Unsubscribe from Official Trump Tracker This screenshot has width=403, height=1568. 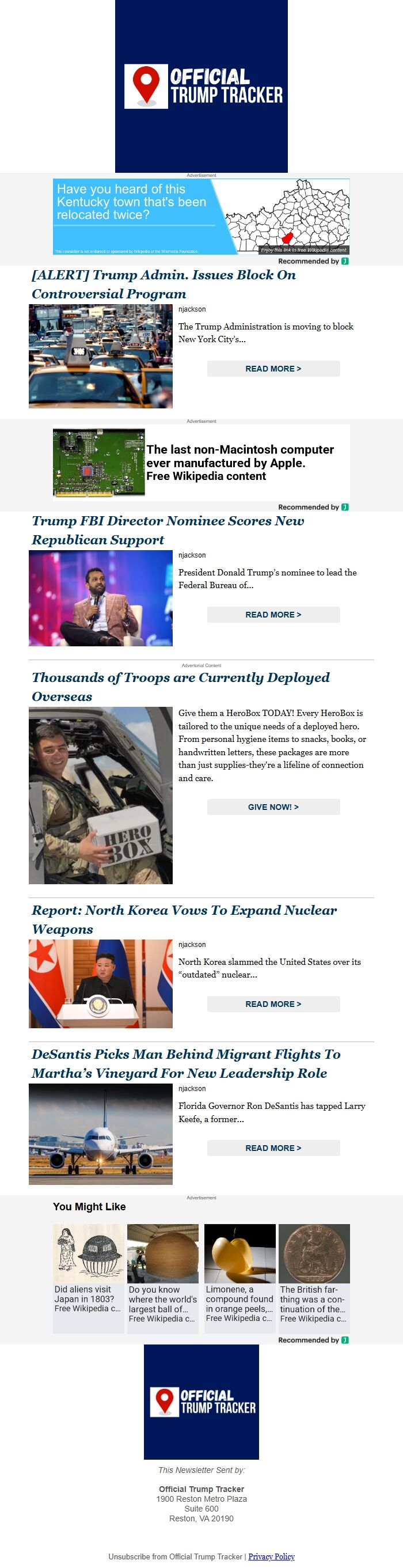(x=176, y=1556)
